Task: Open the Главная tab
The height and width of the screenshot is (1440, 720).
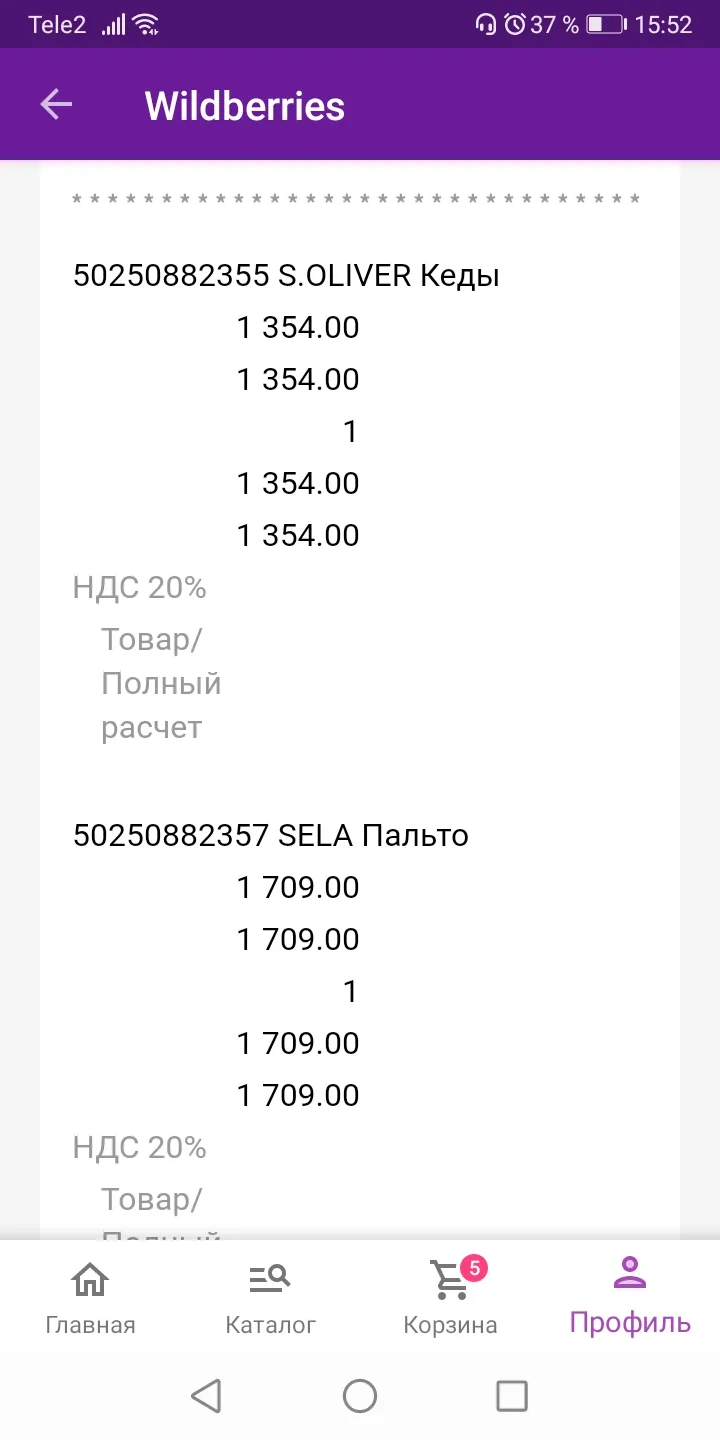Action: [x=90, y=1298]
